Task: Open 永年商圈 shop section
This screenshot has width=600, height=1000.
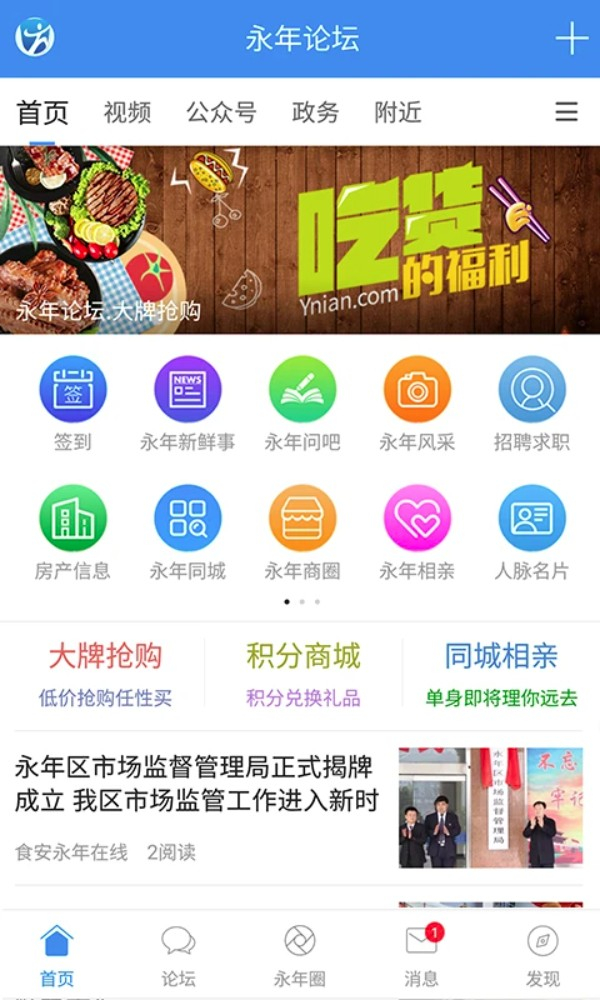Action: click(302, 520)
